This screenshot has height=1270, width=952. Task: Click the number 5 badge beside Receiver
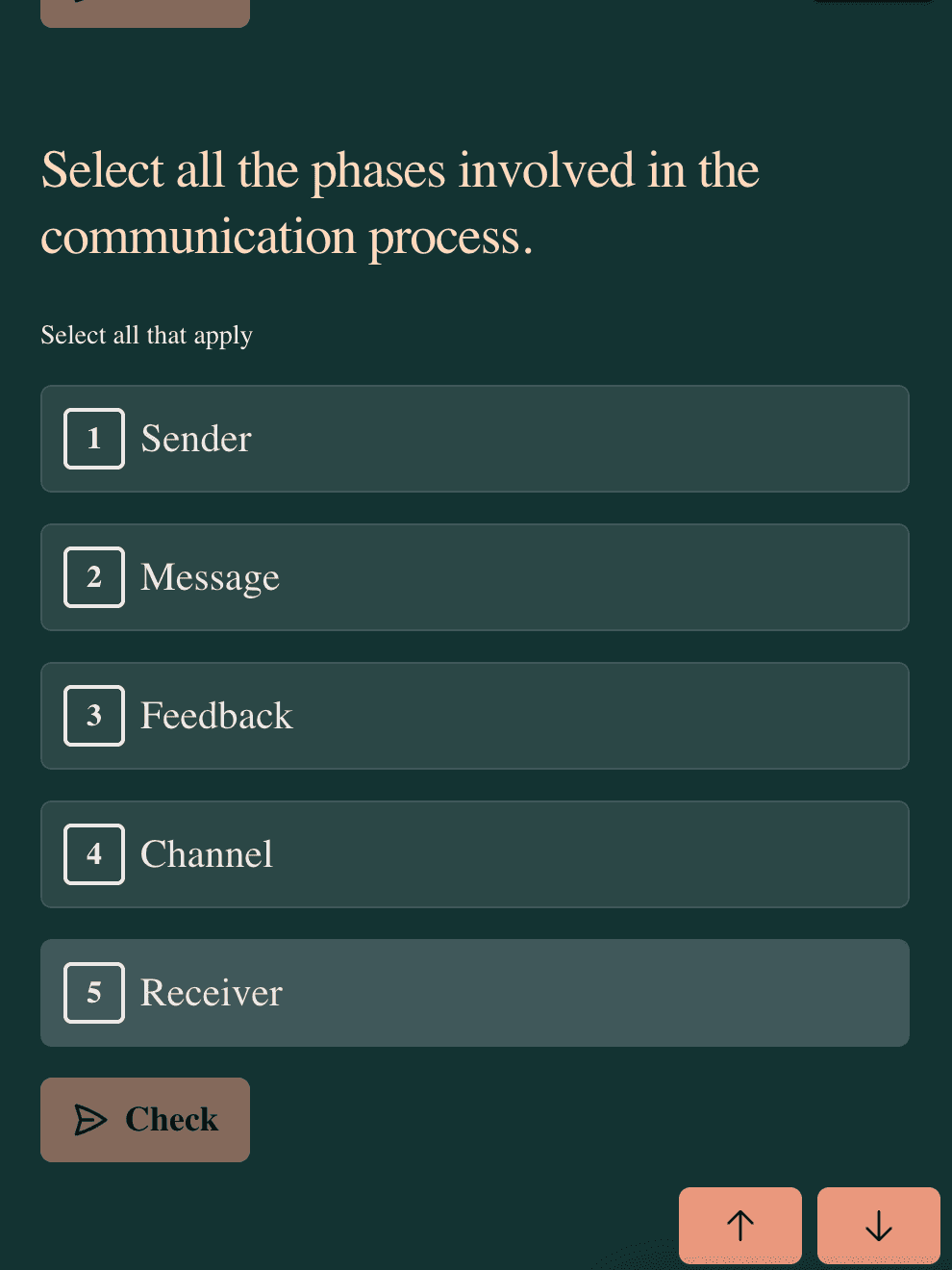pos(94,992)
